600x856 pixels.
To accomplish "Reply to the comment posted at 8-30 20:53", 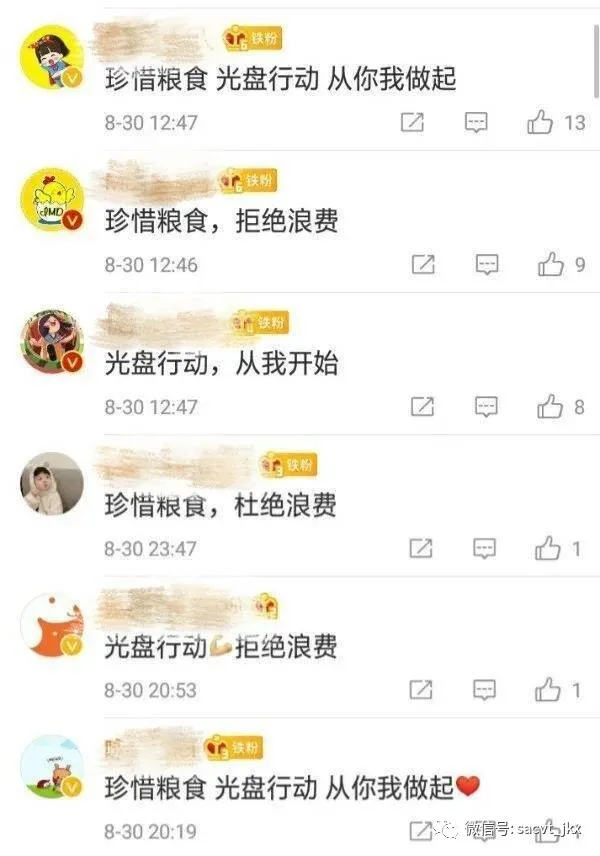I will tap(485, 690).
